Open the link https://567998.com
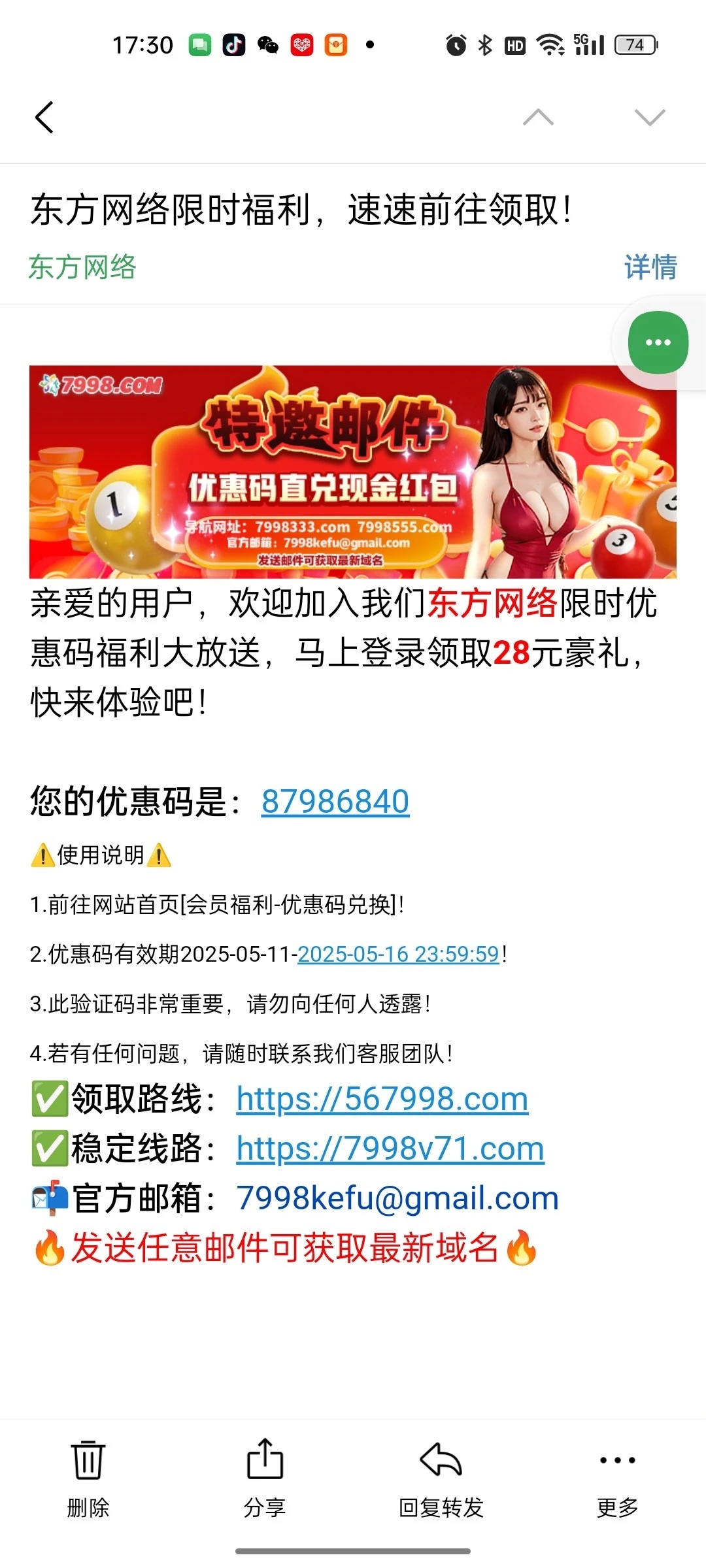This screenshot has width=706, height=1568. point(381,1098)
